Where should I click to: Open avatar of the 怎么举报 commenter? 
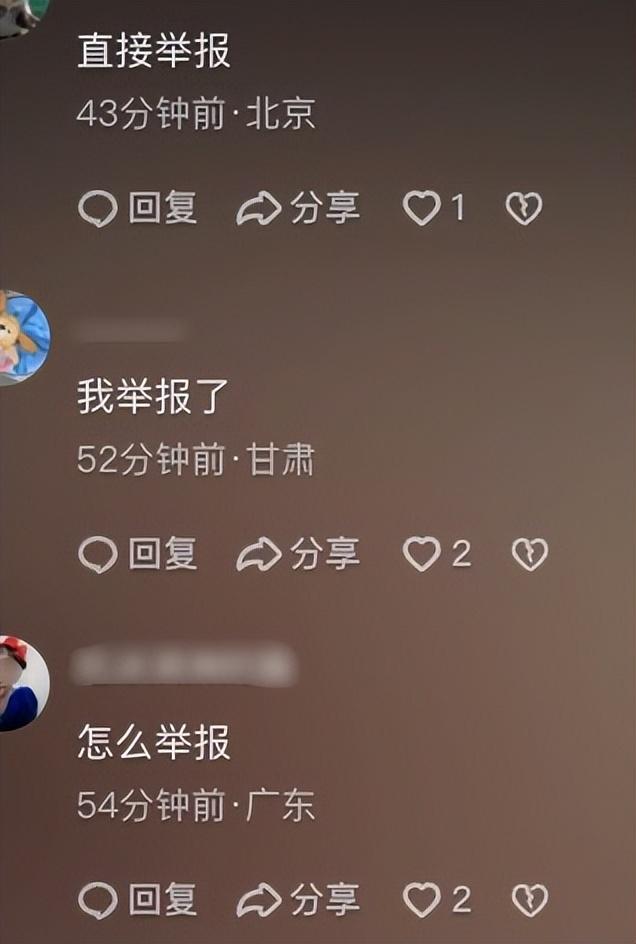(20, 682)
